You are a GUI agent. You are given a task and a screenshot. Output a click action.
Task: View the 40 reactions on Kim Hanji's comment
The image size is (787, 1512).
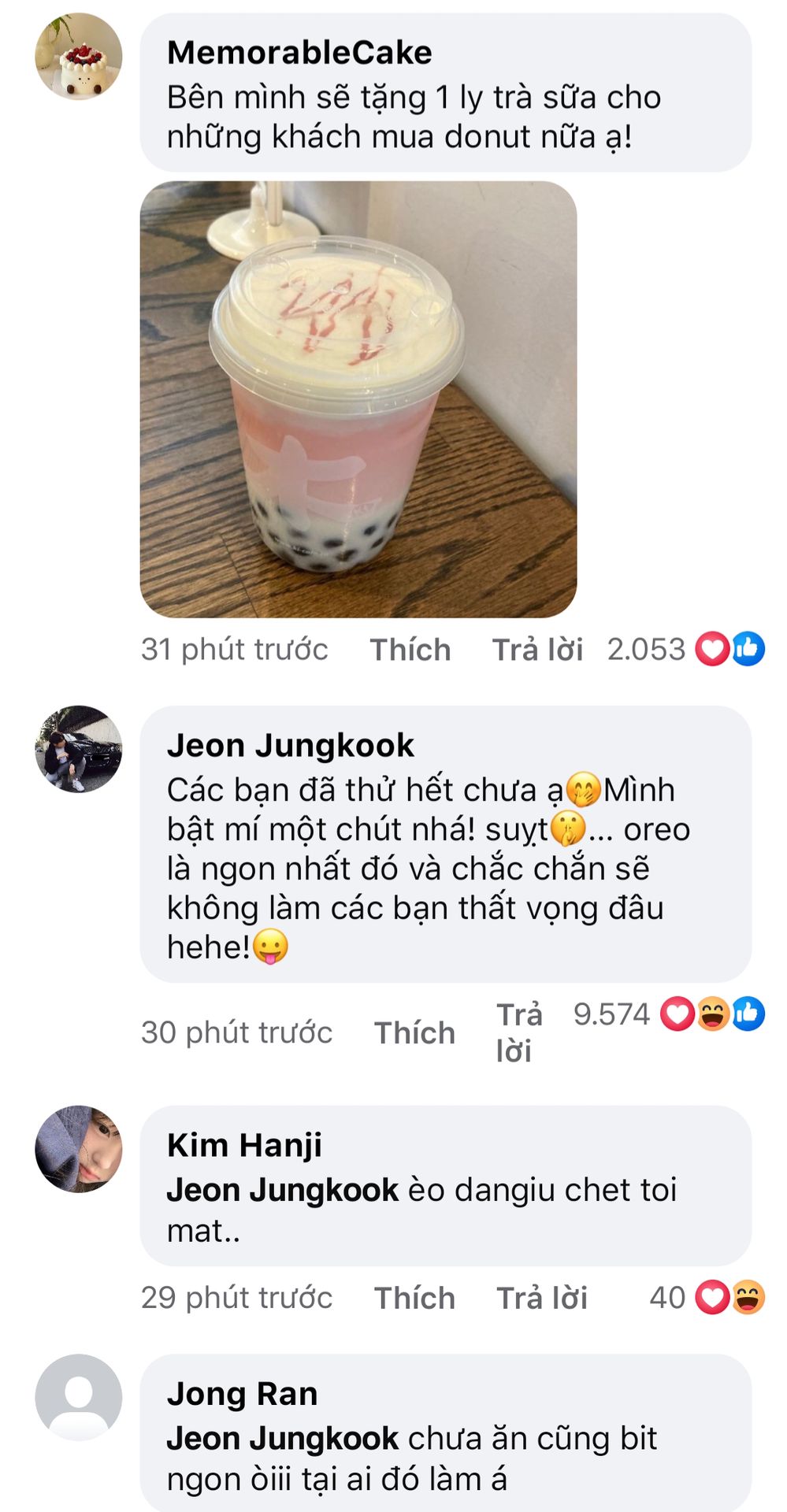click(707, 1298)
